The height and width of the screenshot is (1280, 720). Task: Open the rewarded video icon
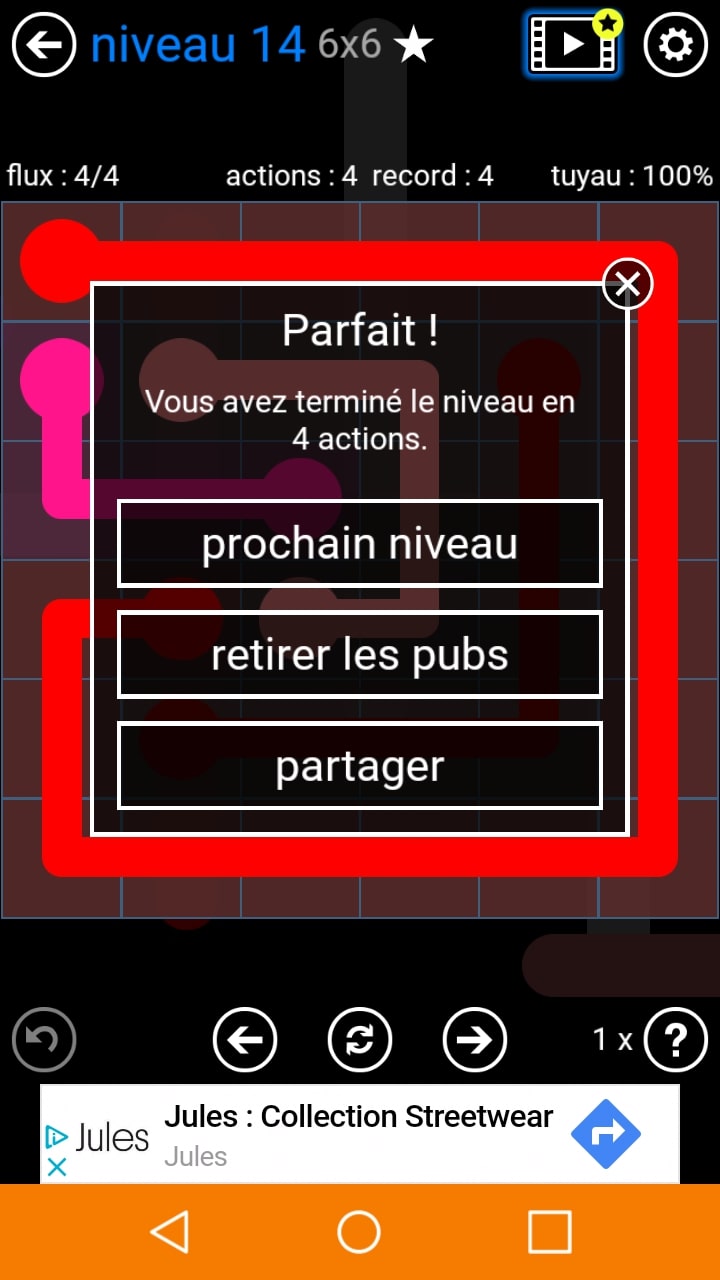572,44
